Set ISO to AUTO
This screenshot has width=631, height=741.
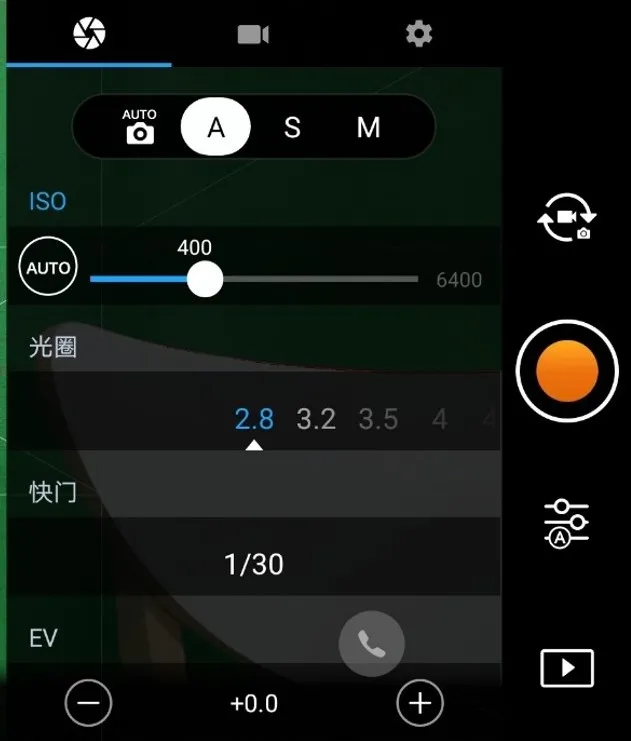click(x=48, y=268)
